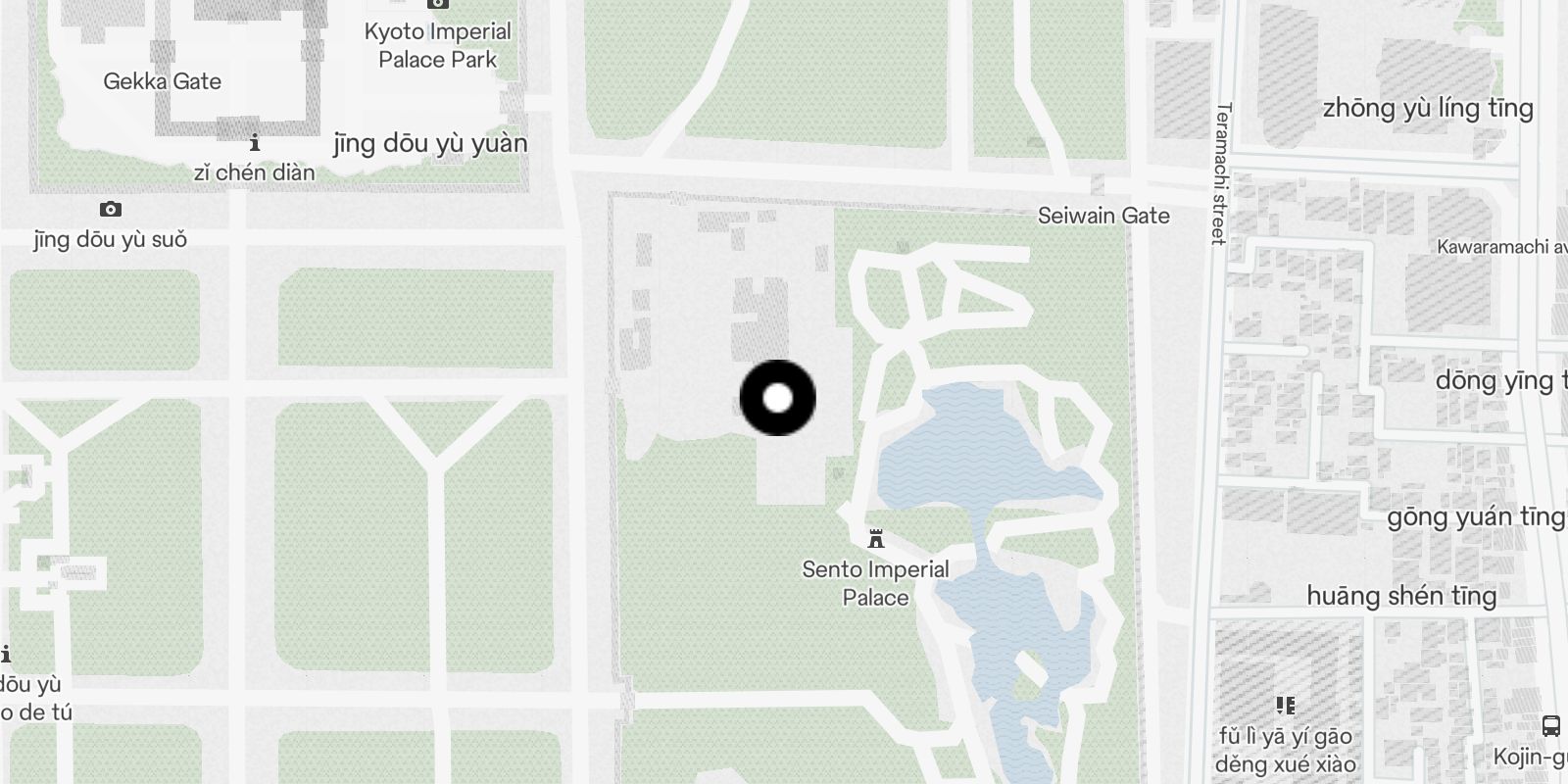Select the fǔ lì yā yí school marker
This screenshot has width=1568, height=784.
click(1286, 706)
